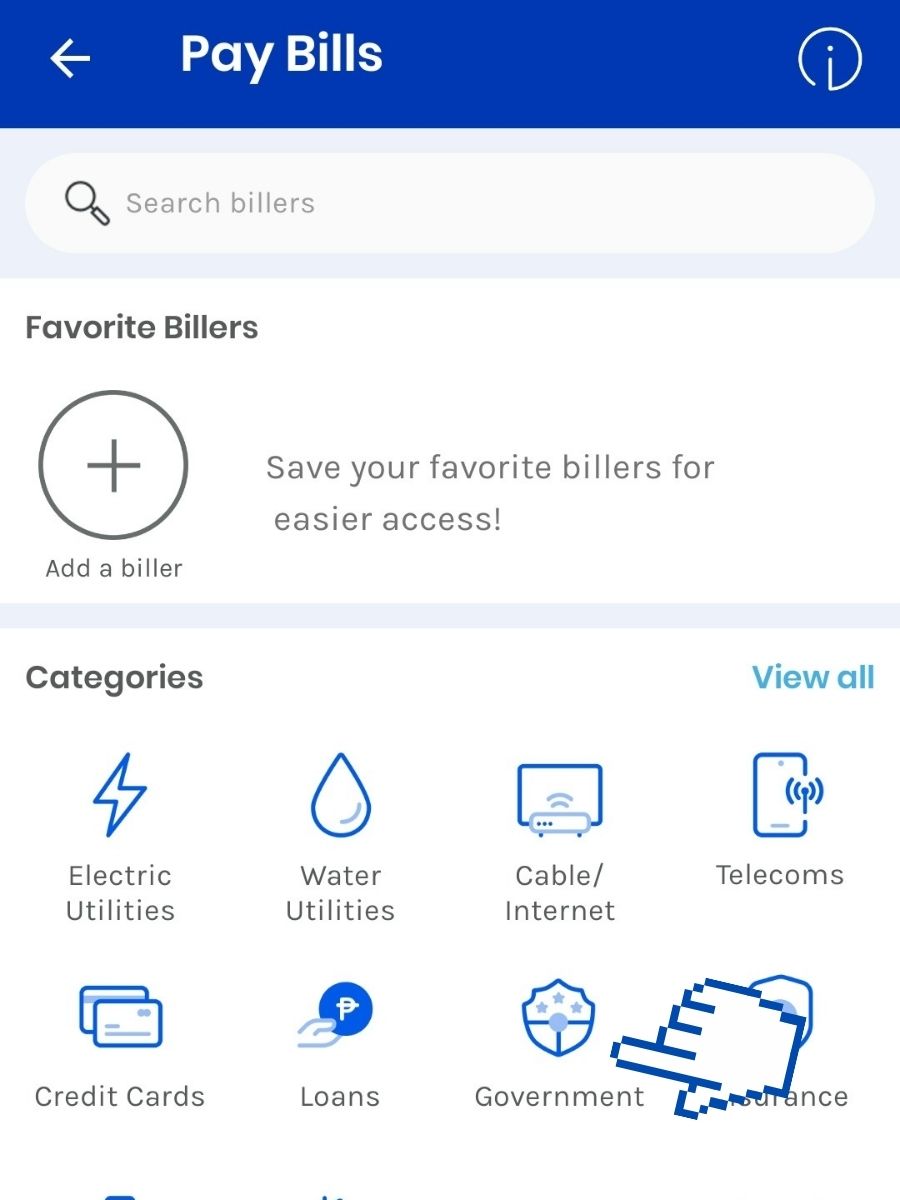This screenshot has width=900, height=1200.
Task: Open the Water Utilities category
Action: tap(340, 796)
